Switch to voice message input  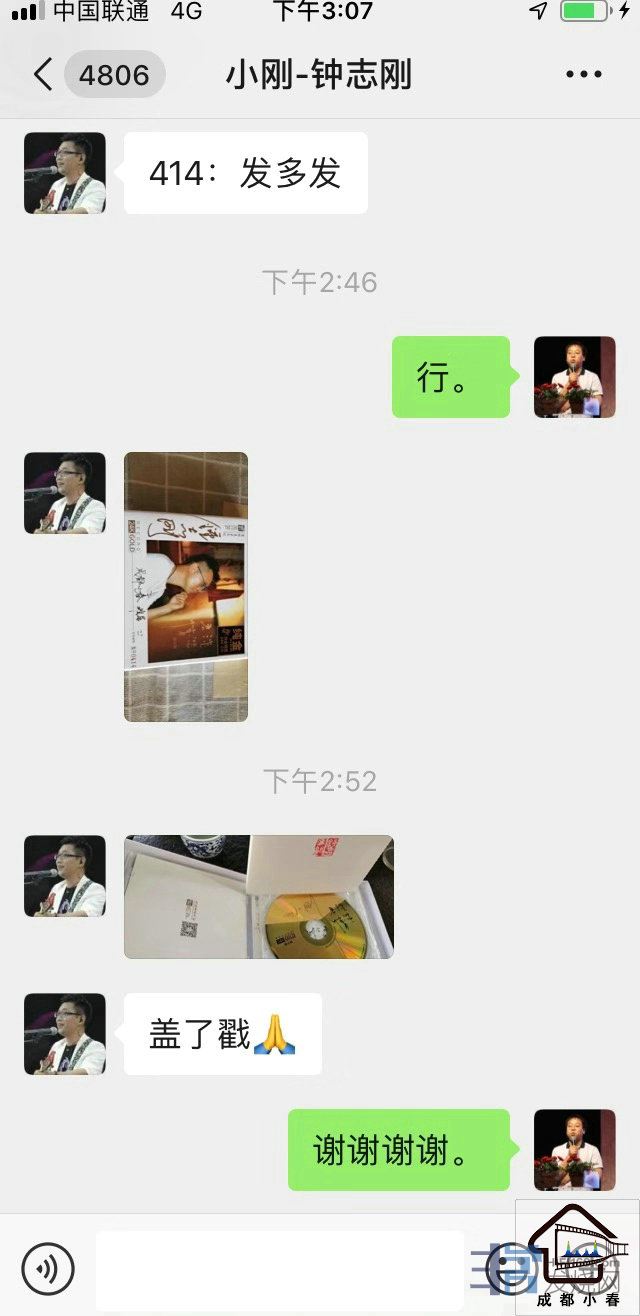coord(48,1269)
